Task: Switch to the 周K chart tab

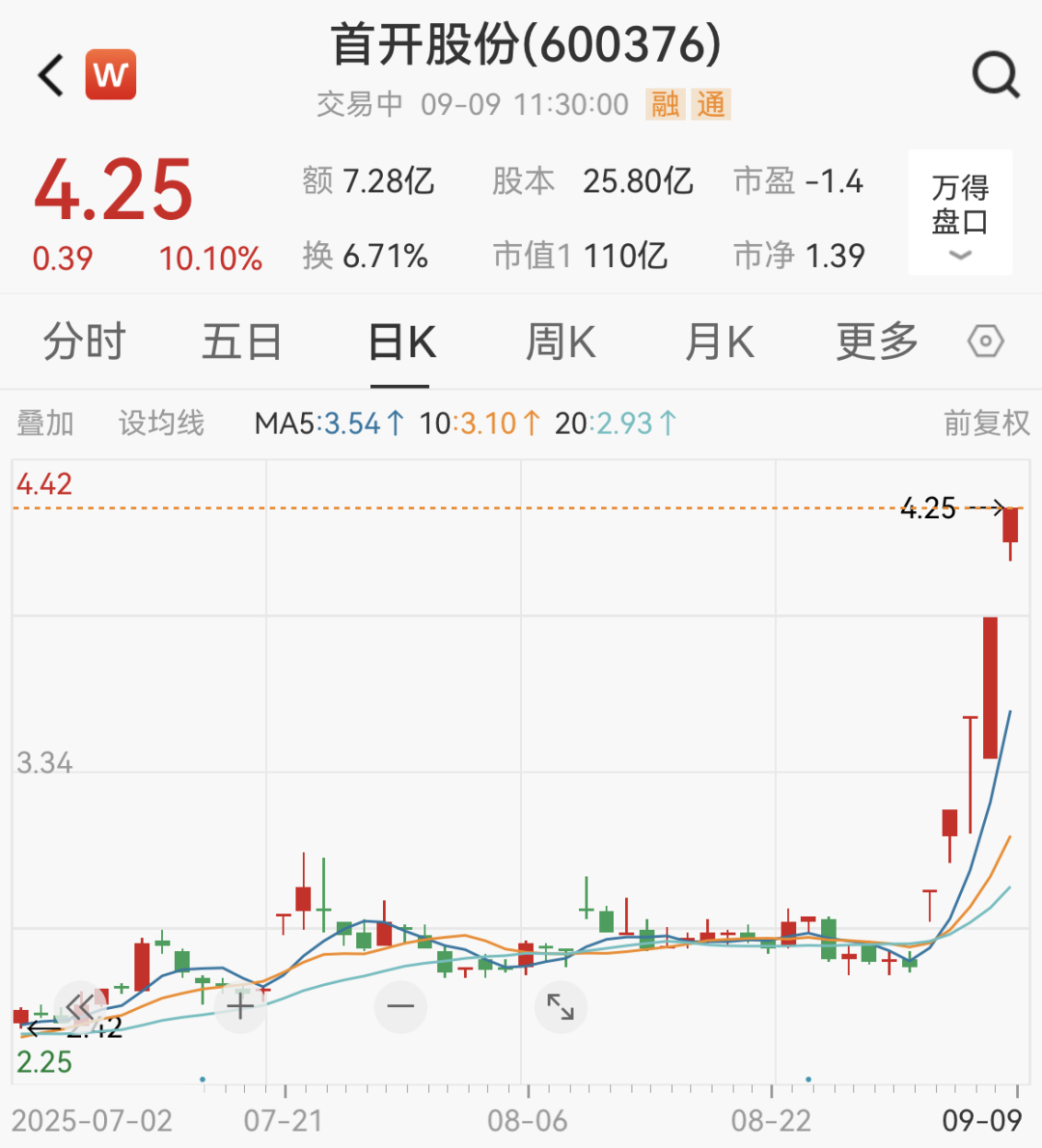Action: point(561,342)
